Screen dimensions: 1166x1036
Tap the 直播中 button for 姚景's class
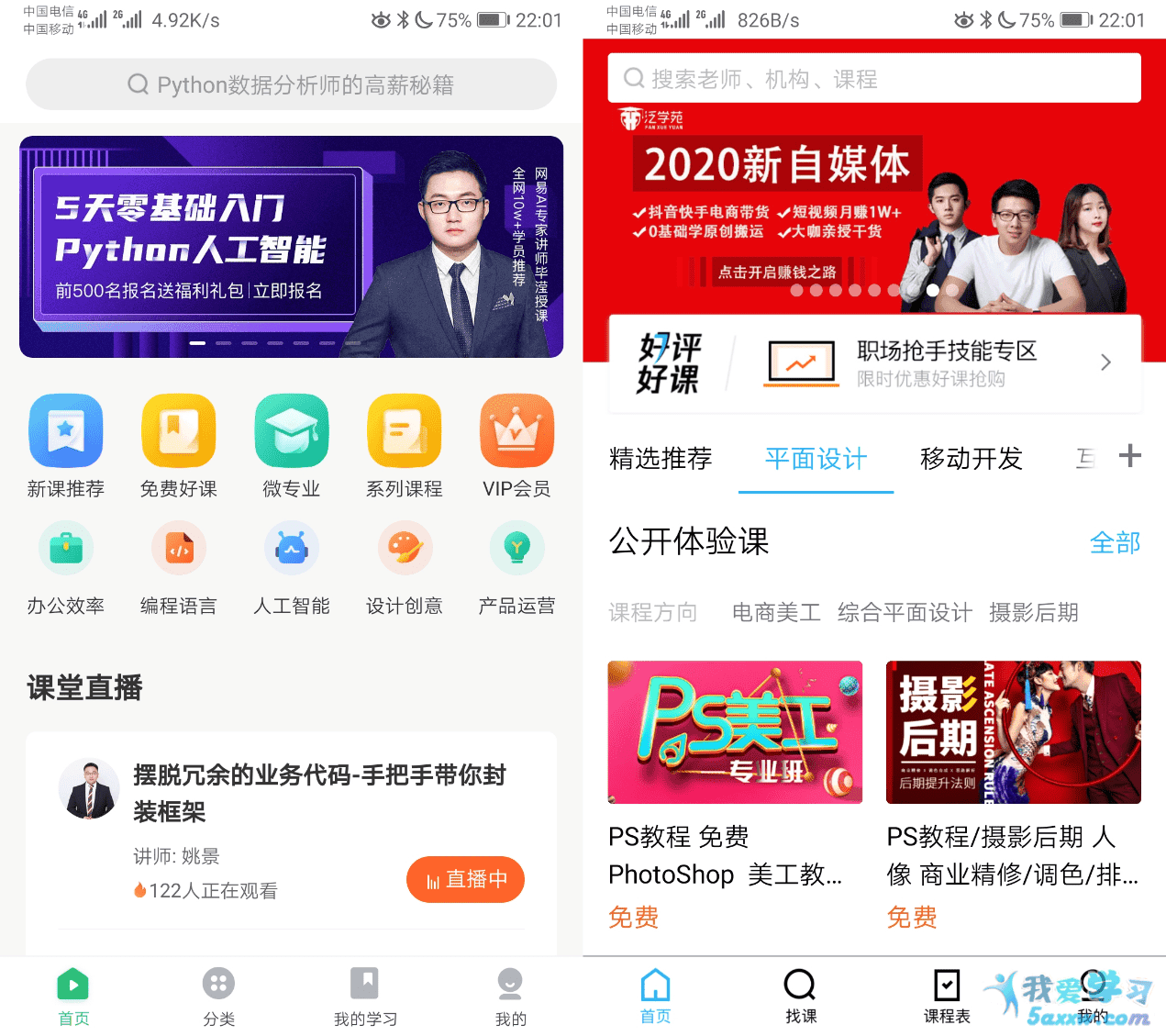(x=465, y=879)
